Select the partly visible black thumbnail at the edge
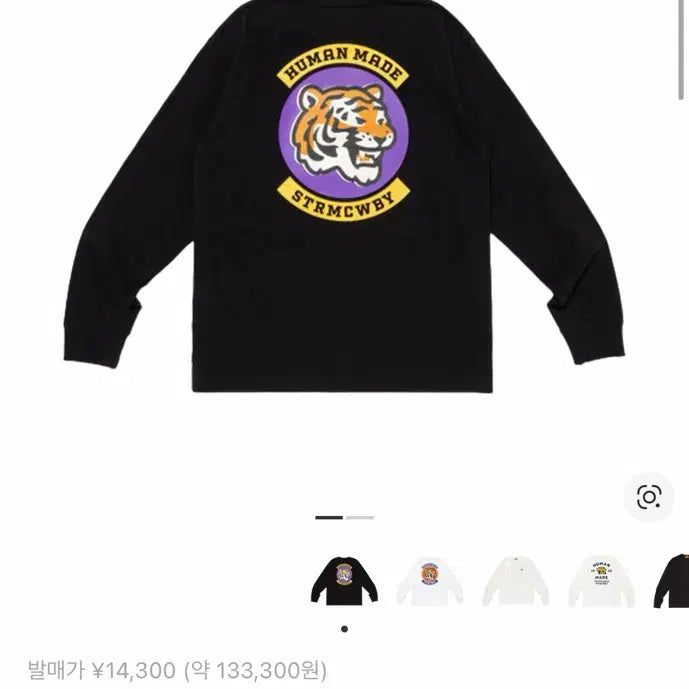This screenshot has width=689, height=689. point(673,580)
